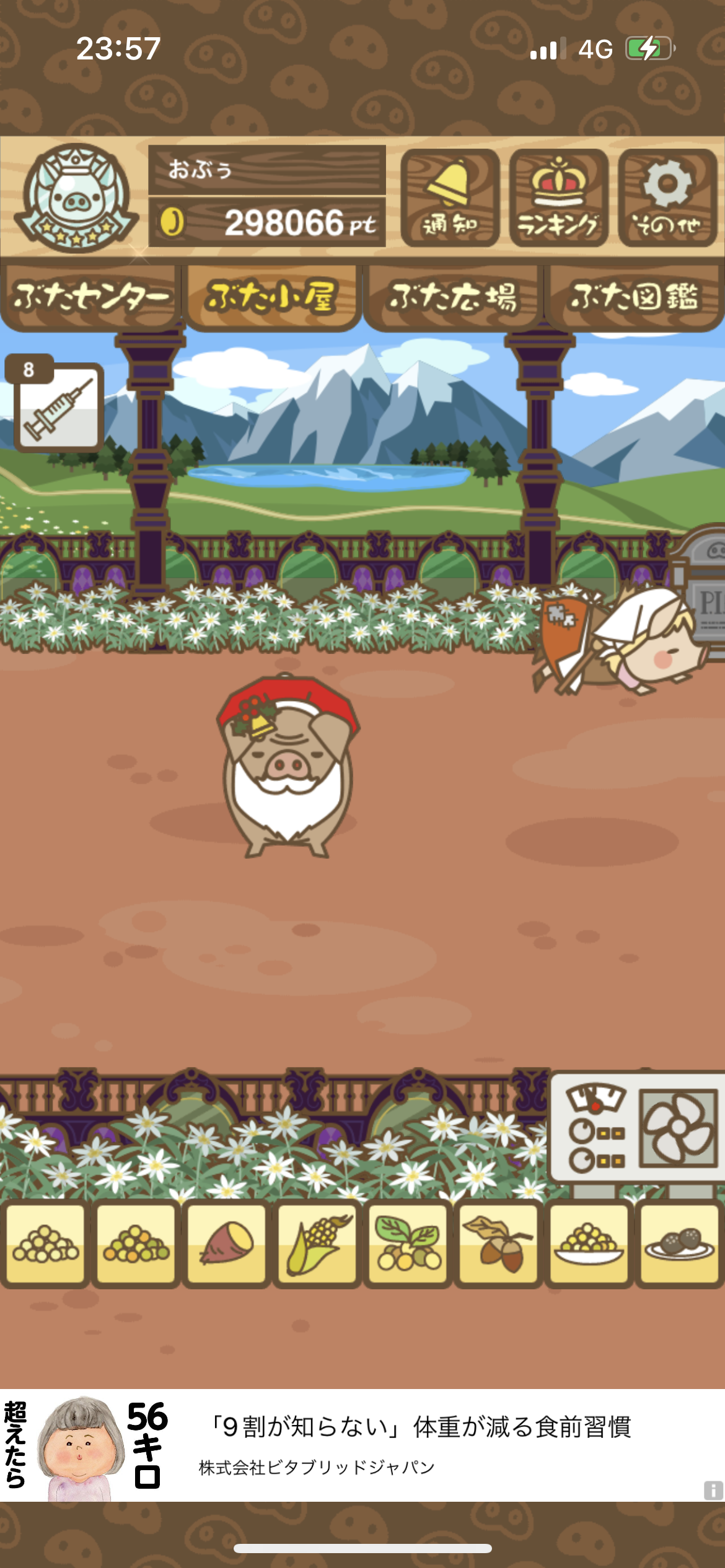Tap the Santa-hat pig in the pen

click(x=288, y=768)
